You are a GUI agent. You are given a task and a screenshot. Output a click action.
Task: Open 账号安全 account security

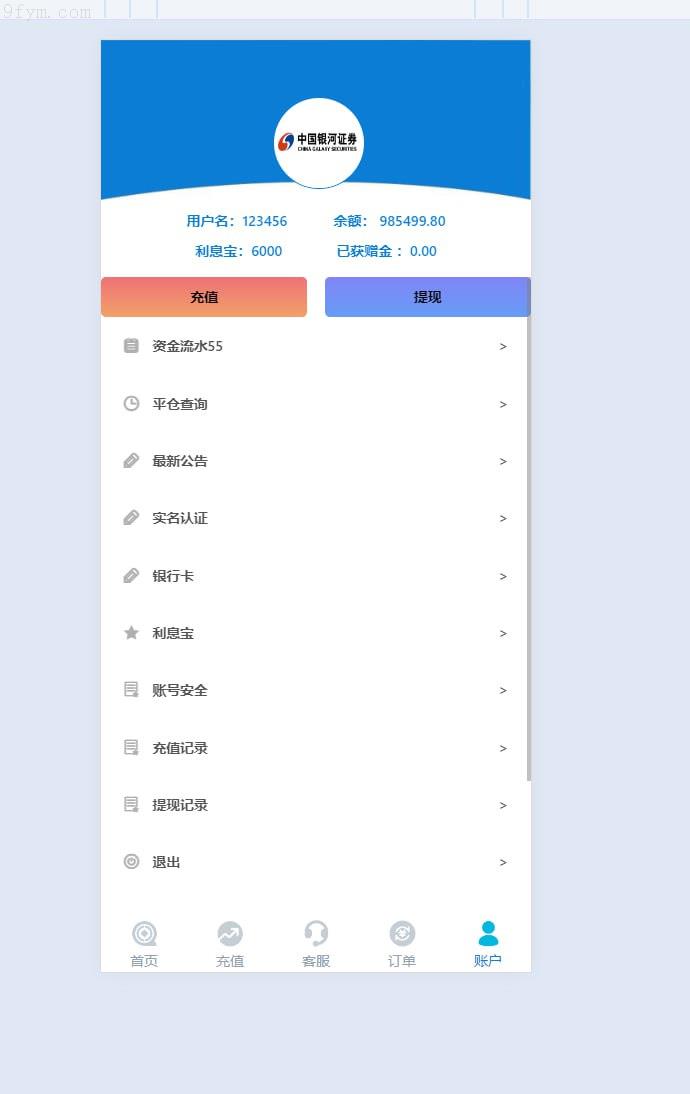tap(314, 690)
